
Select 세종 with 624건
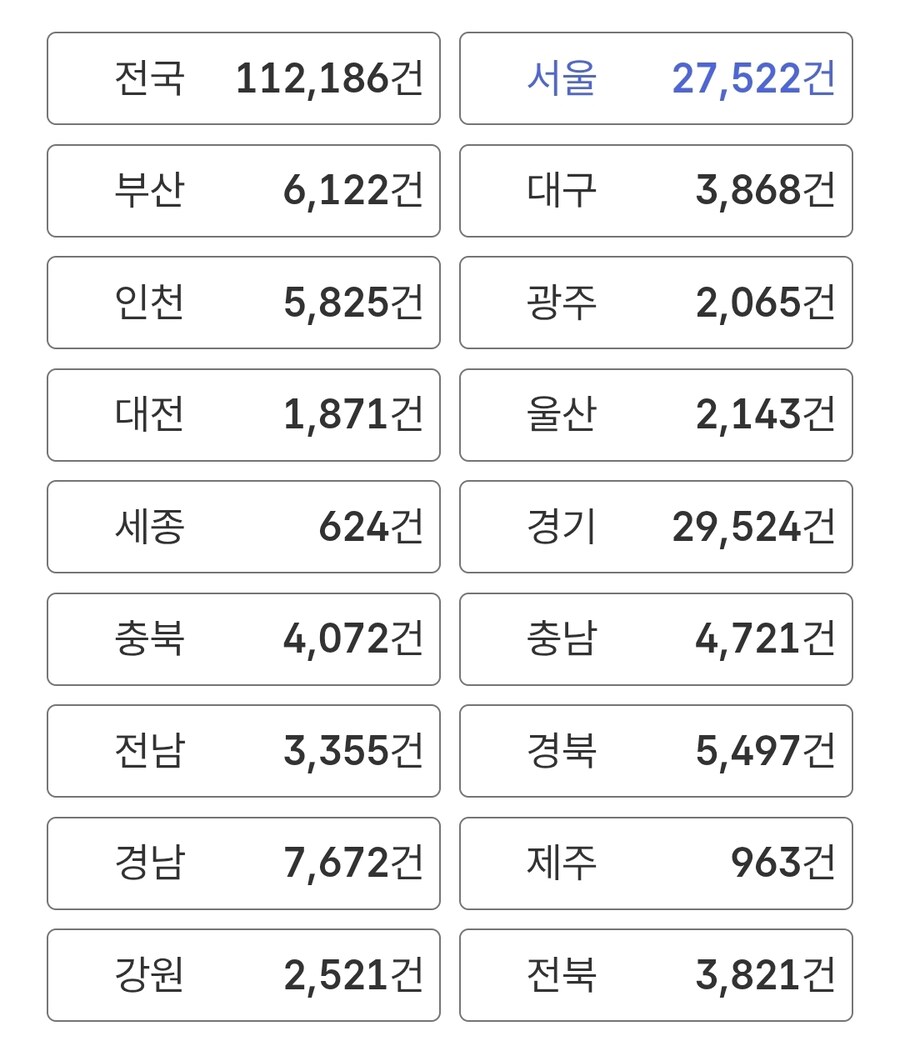tap(243, 526)
